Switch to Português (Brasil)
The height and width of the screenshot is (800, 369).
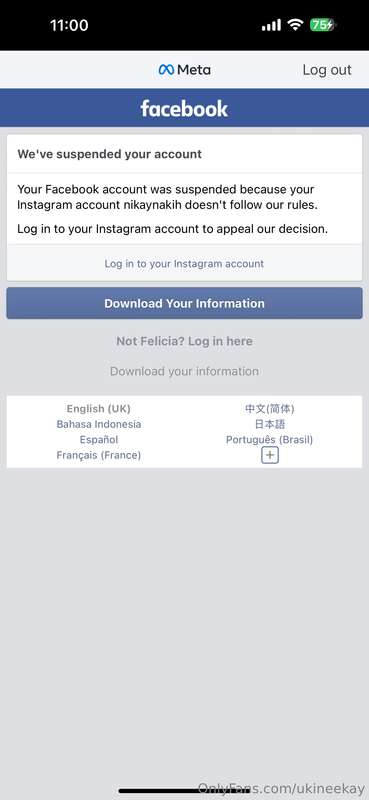[x=269, y=439]
